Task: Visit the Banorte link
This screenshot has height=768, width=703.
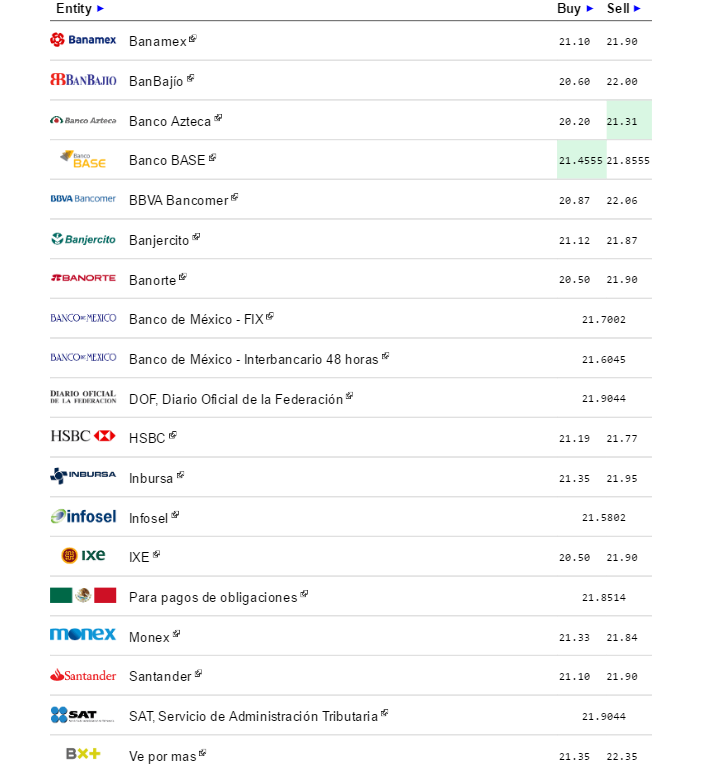Action: click(152, 280)
